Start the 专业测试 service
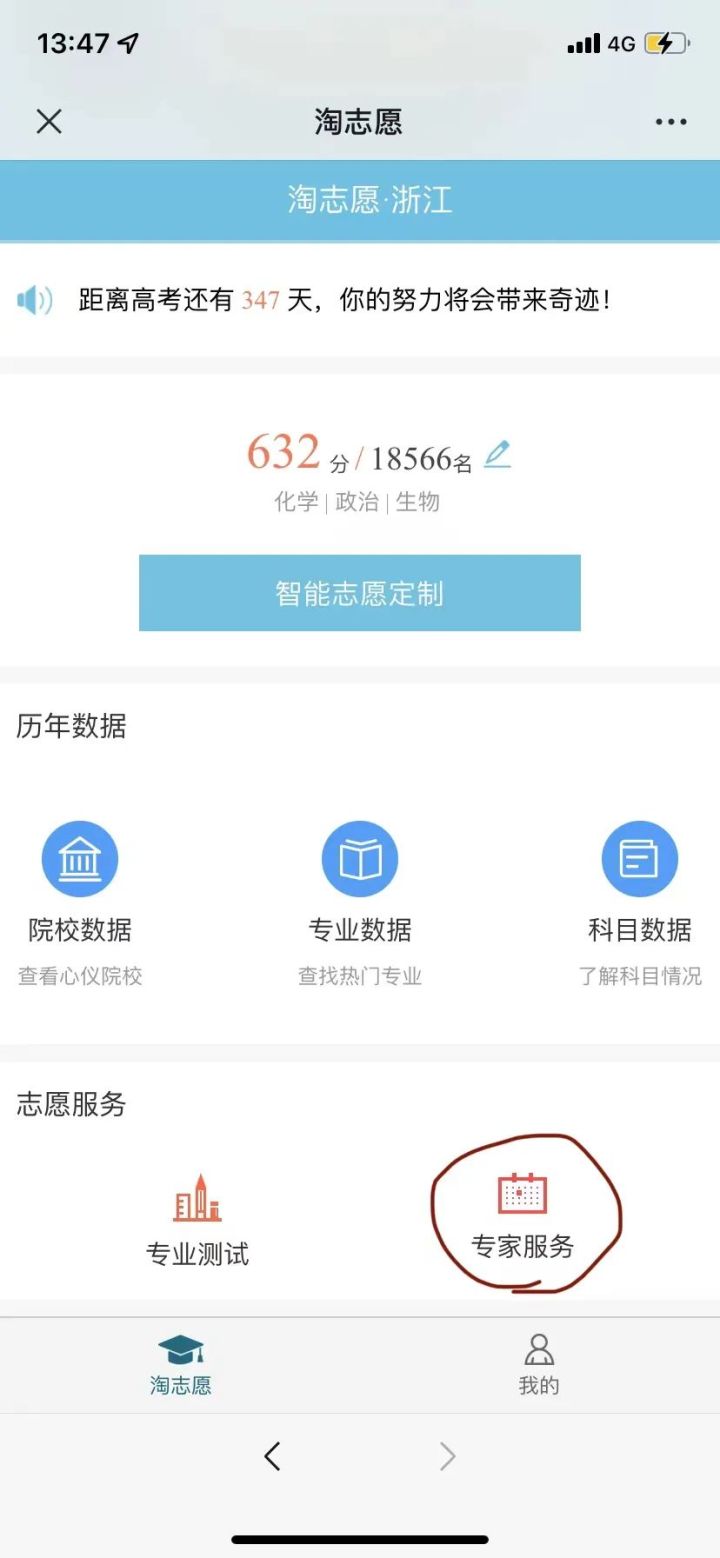The image size is (720, 1558). point(197,1220)
